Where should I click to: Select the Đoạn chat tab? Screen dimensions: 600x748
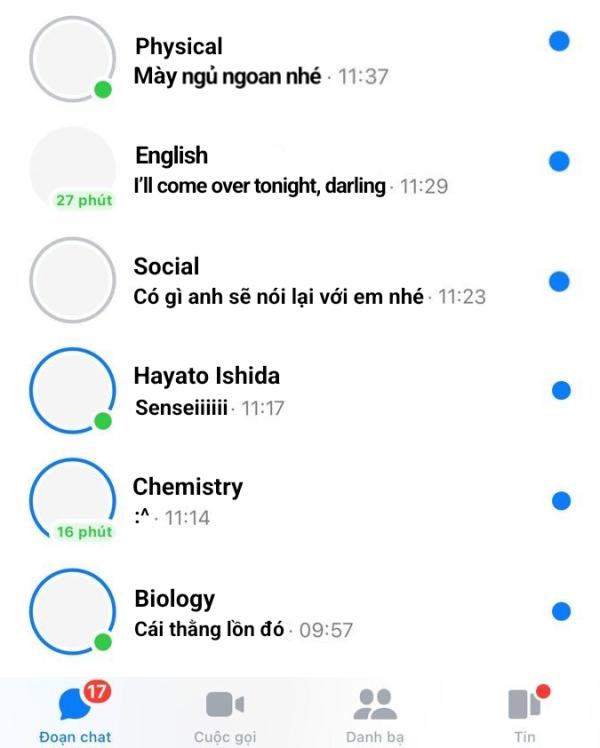(x=76, y=713)
